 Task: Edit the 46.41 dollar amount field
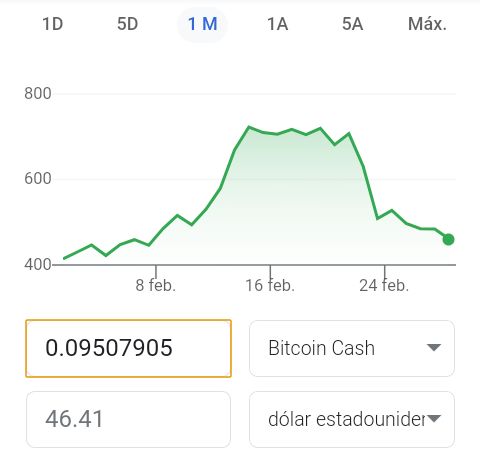128,419
